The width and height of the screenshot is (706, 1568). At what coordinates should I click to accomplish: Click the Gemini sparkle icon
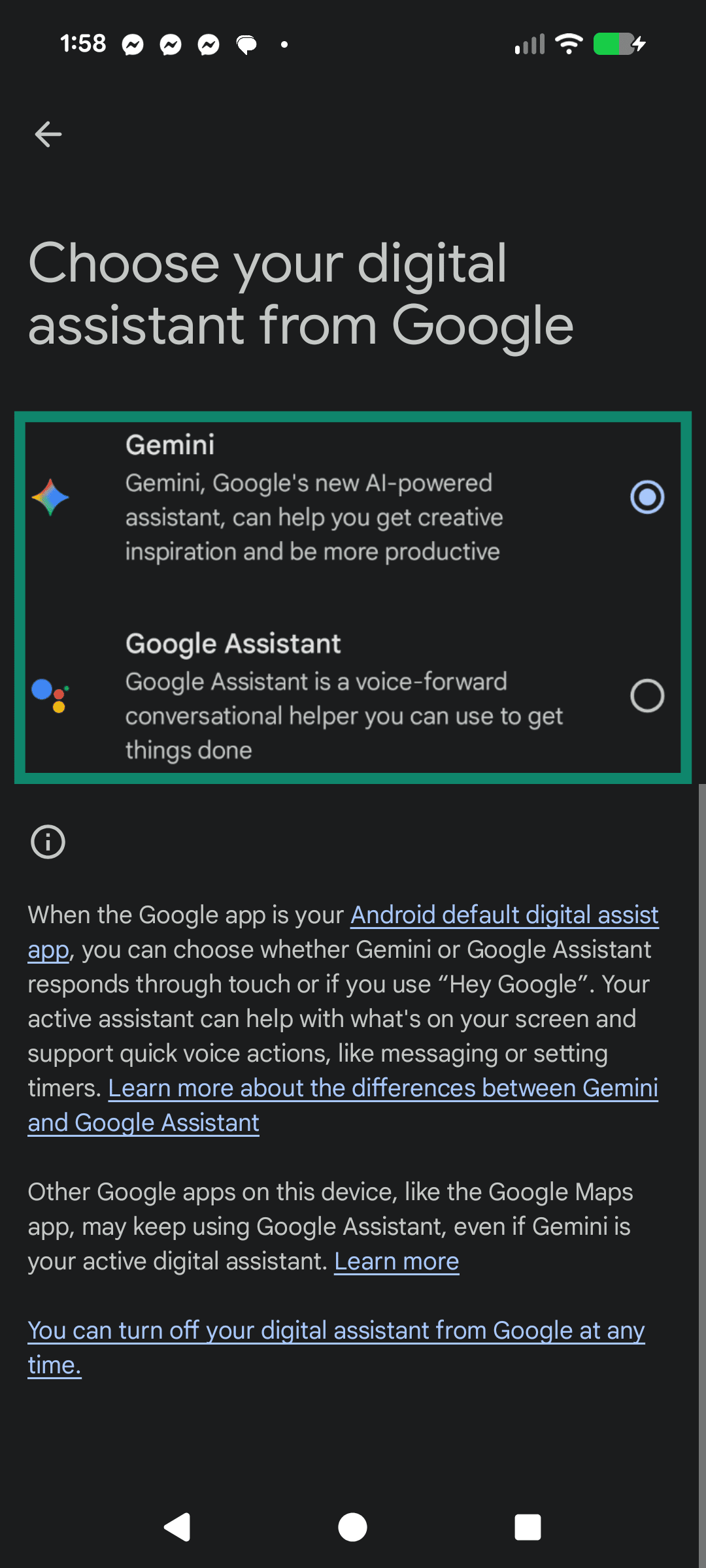coord(51,498)
